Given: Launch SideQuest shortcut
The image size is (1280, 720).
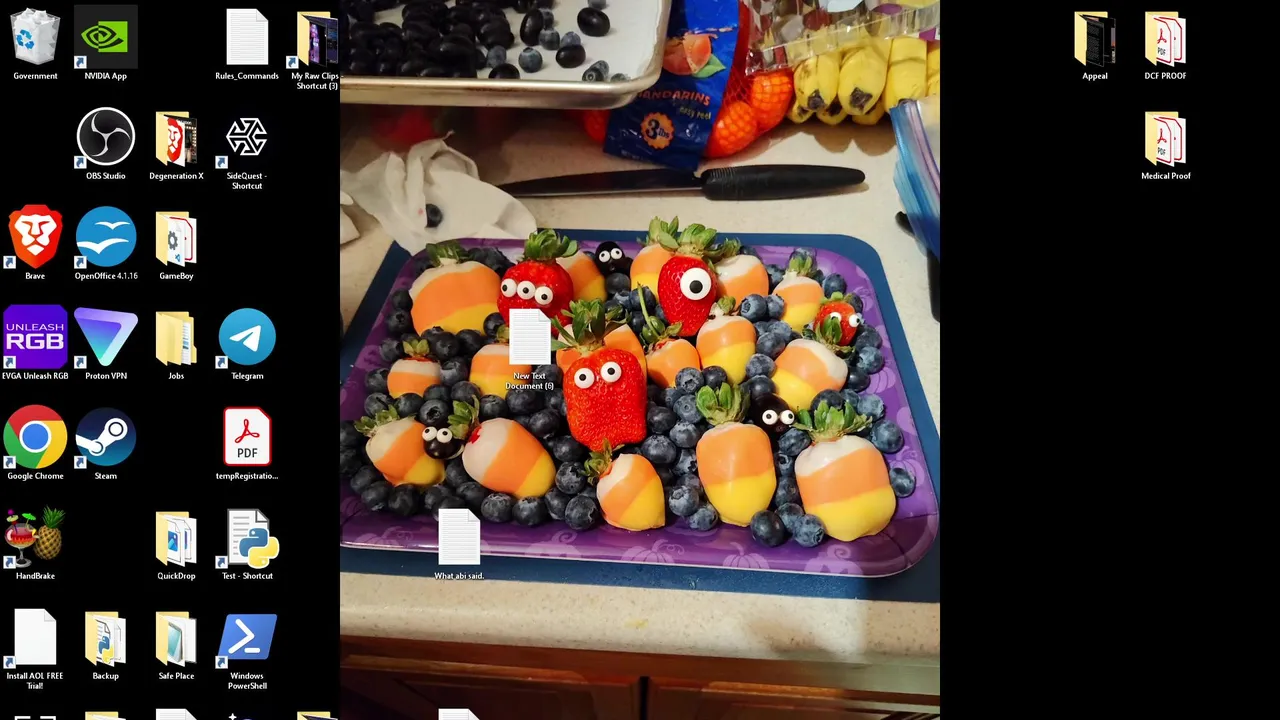Looking at the screenshot, I should (x=247, y=138).
